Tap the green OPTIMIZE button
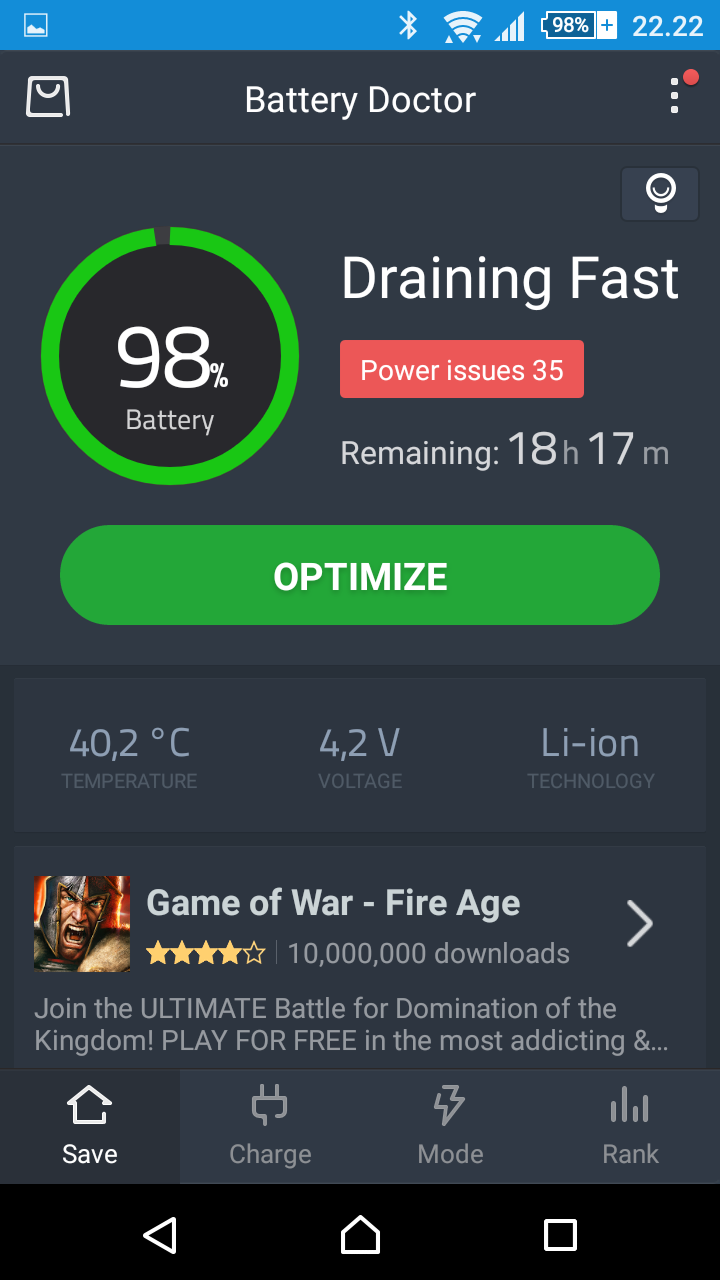This screenshot has width=720, height=1280. [x=360, y=575]
